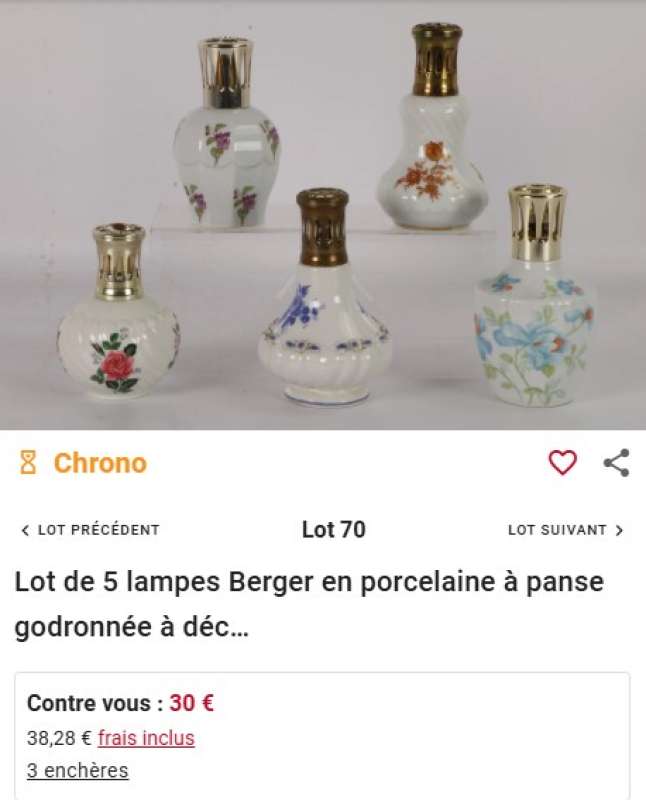
Task: Share this auction lot
Action: (x=616, y=462)
